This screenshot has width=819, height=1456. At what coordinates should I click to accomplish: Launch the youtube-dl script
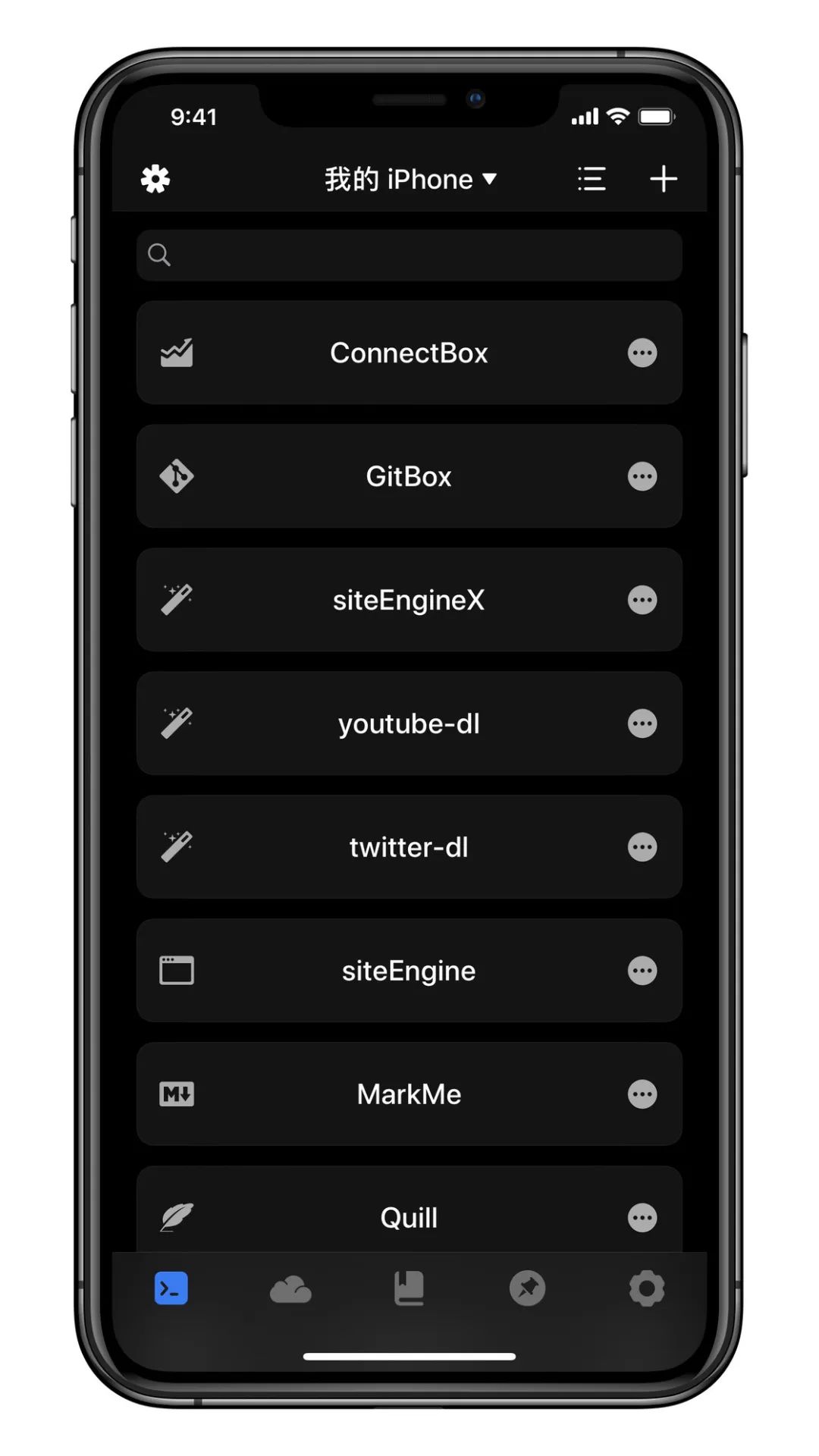coord(409,723)
